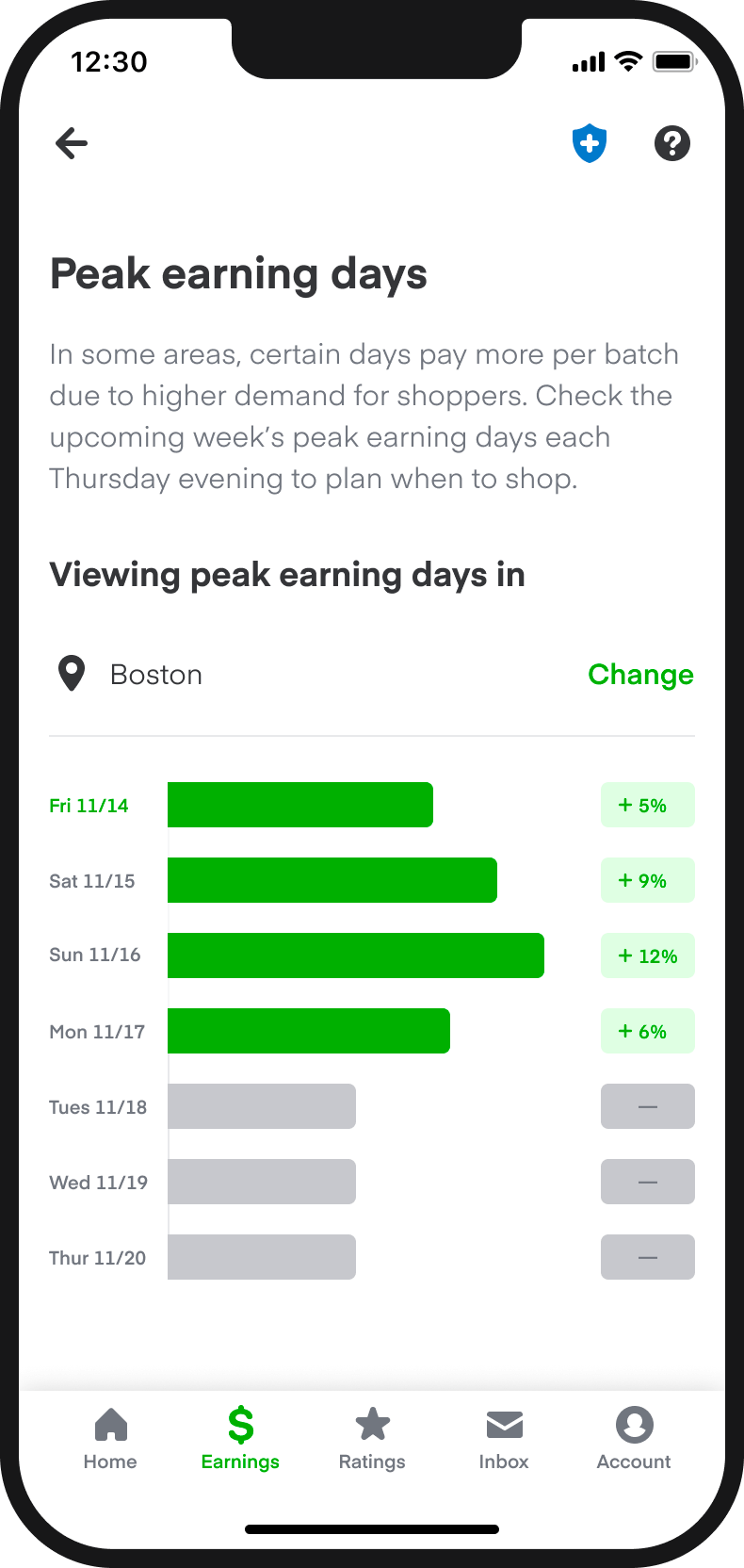
Task: Switch to the Home tab
Action: [110, 1439]
